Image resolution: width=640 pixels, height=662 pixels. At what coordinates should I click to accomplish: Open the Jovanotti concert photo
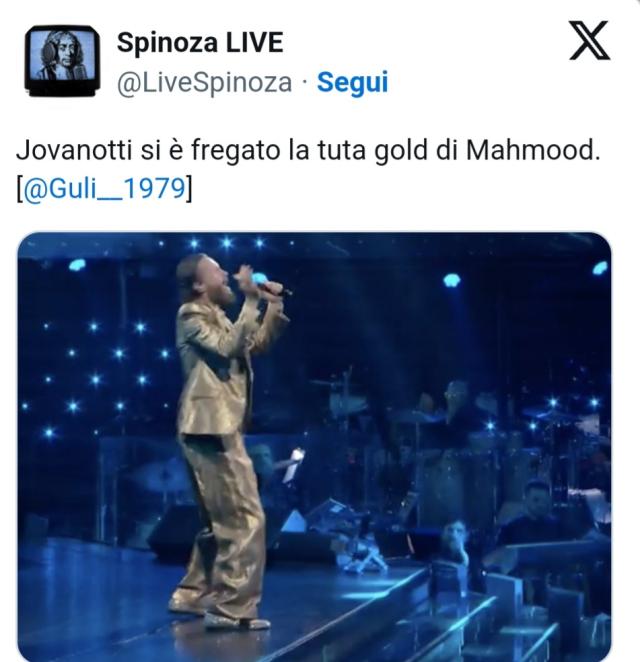(x=314, y=446)
